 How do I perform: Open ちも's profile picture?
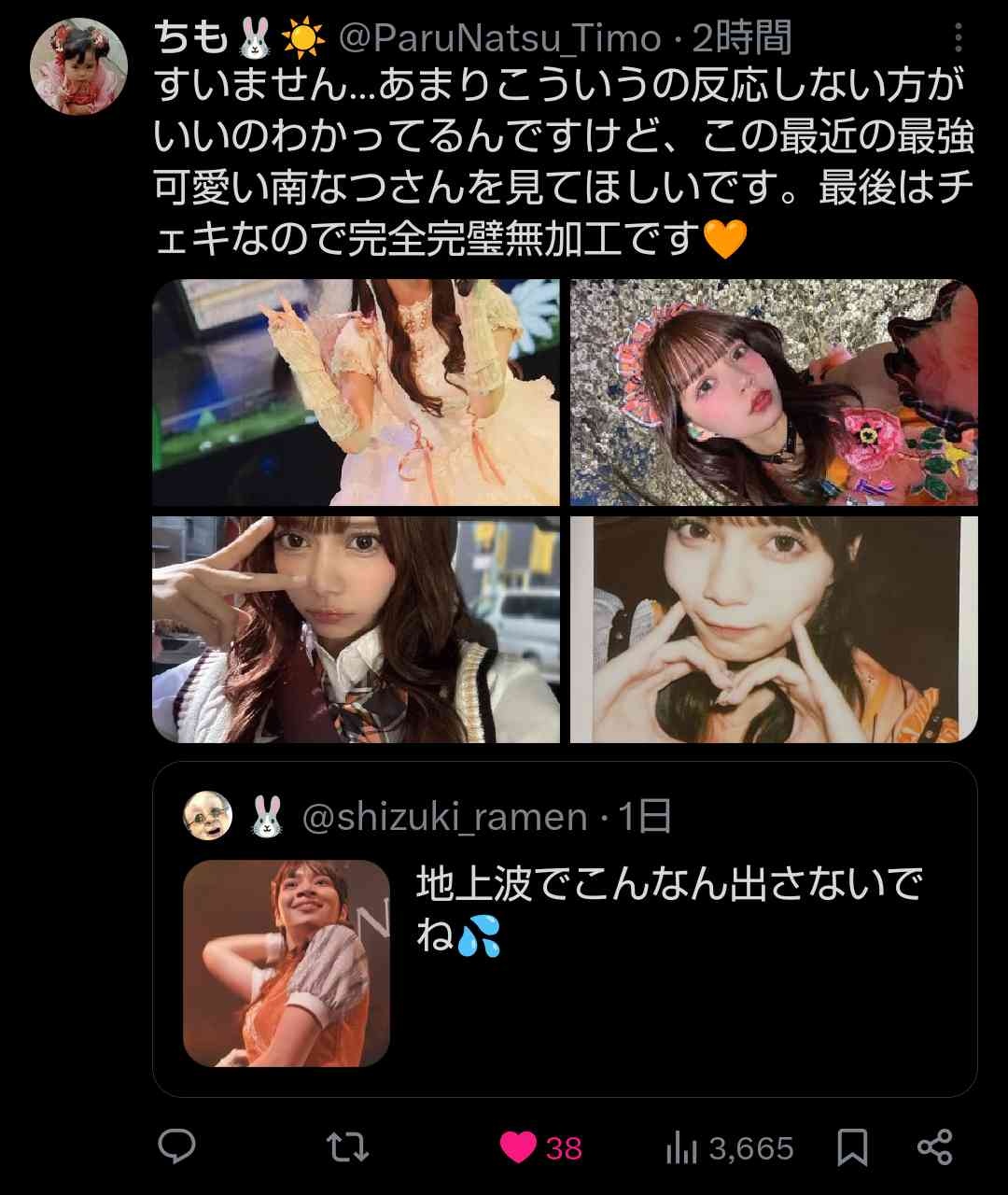point(79,64)
